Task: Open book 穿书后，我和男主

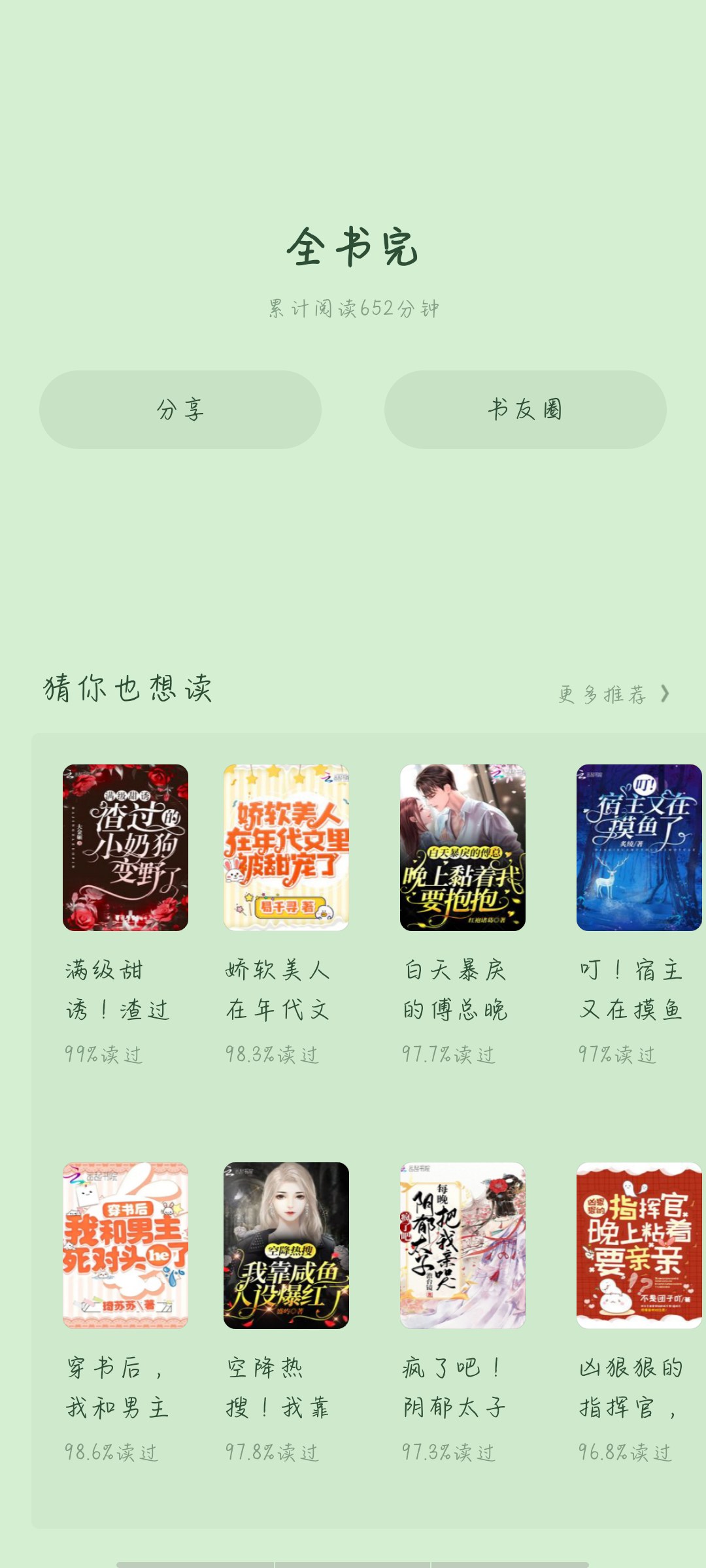Action: (x=126, y=1245)
